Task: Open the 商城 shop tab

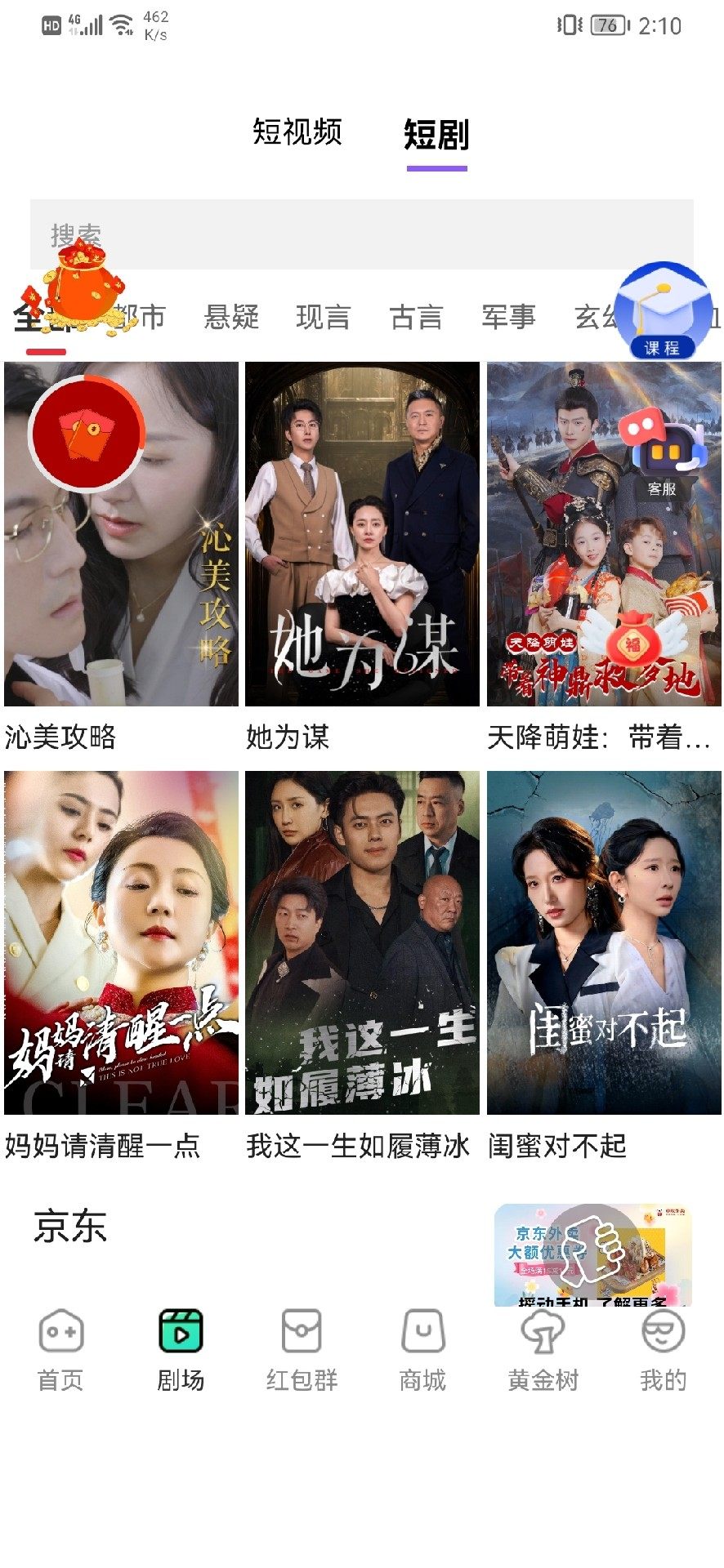Action: pos(422,1351)
